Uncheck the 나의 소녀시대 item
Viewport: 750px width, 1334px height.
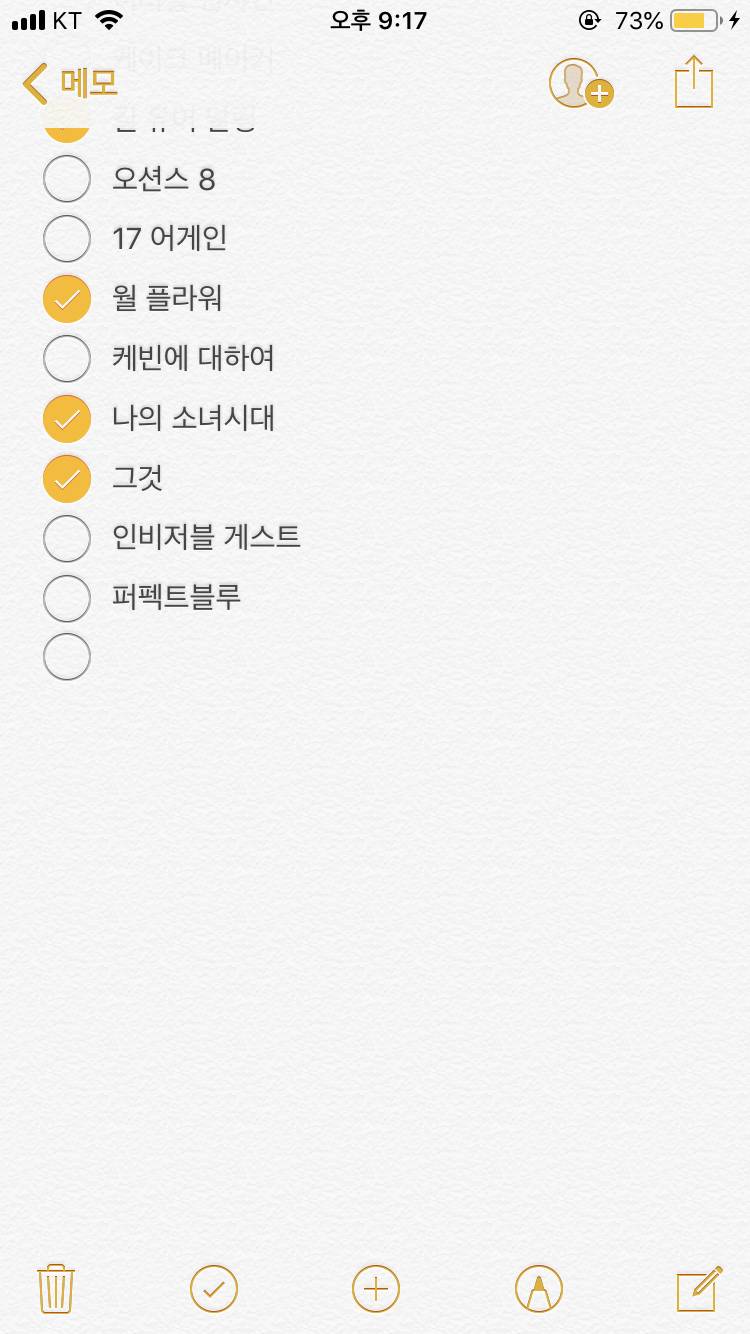[x=66, y=418]
